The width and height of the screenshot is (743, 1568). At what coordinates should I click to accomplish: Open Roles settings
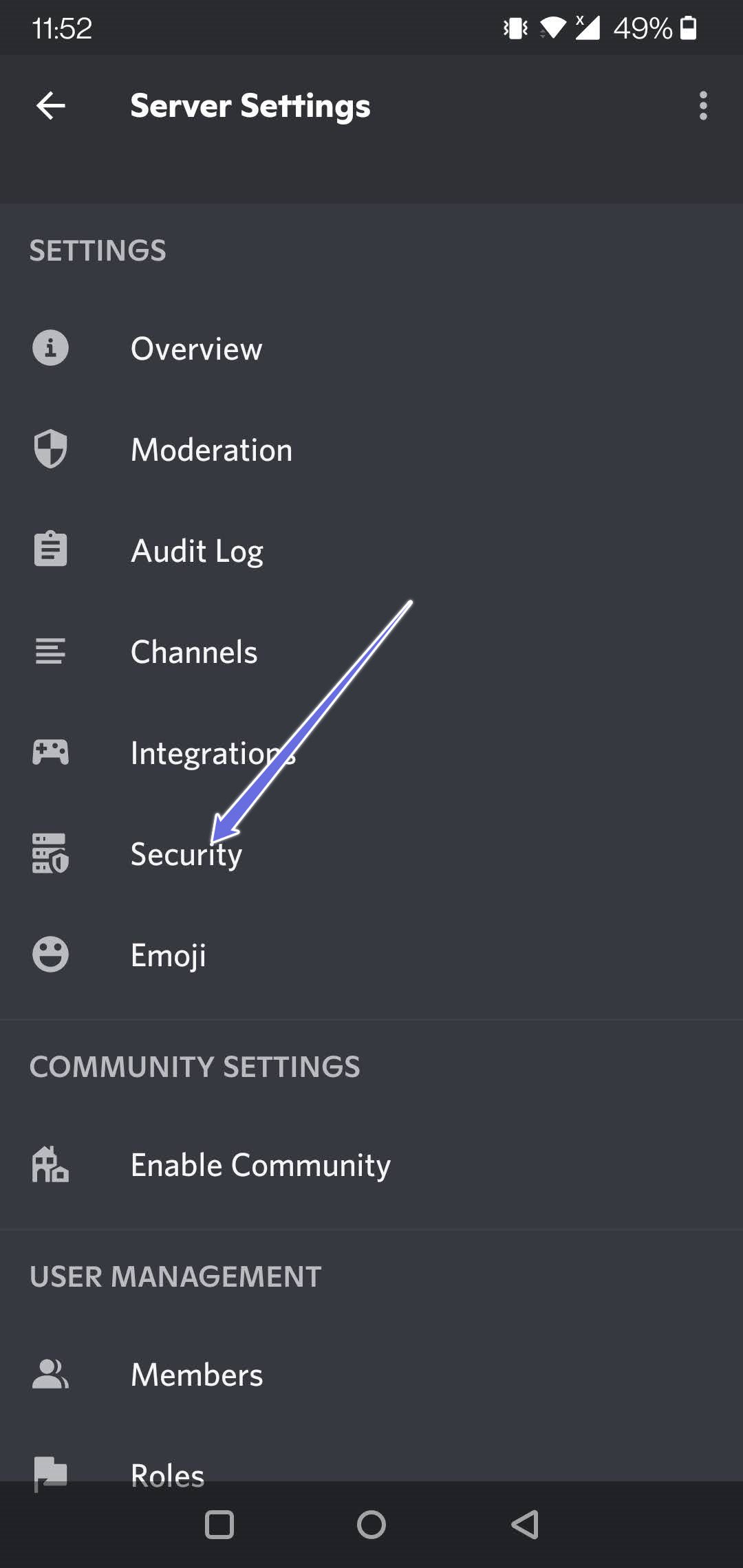(x=167, y=1470)
